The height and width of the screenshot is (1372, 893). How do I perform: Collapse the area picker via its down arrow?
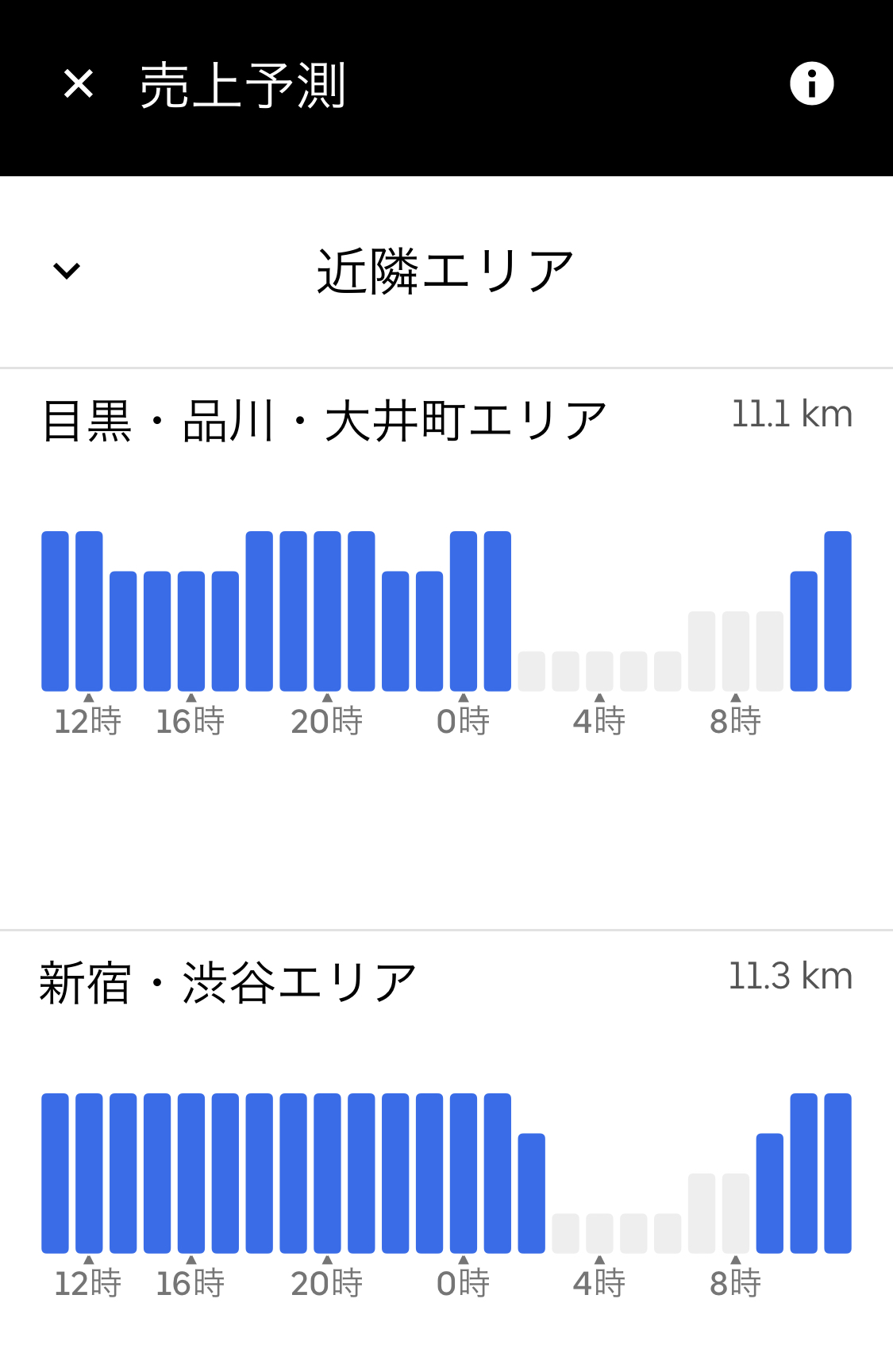coord(66,270)
